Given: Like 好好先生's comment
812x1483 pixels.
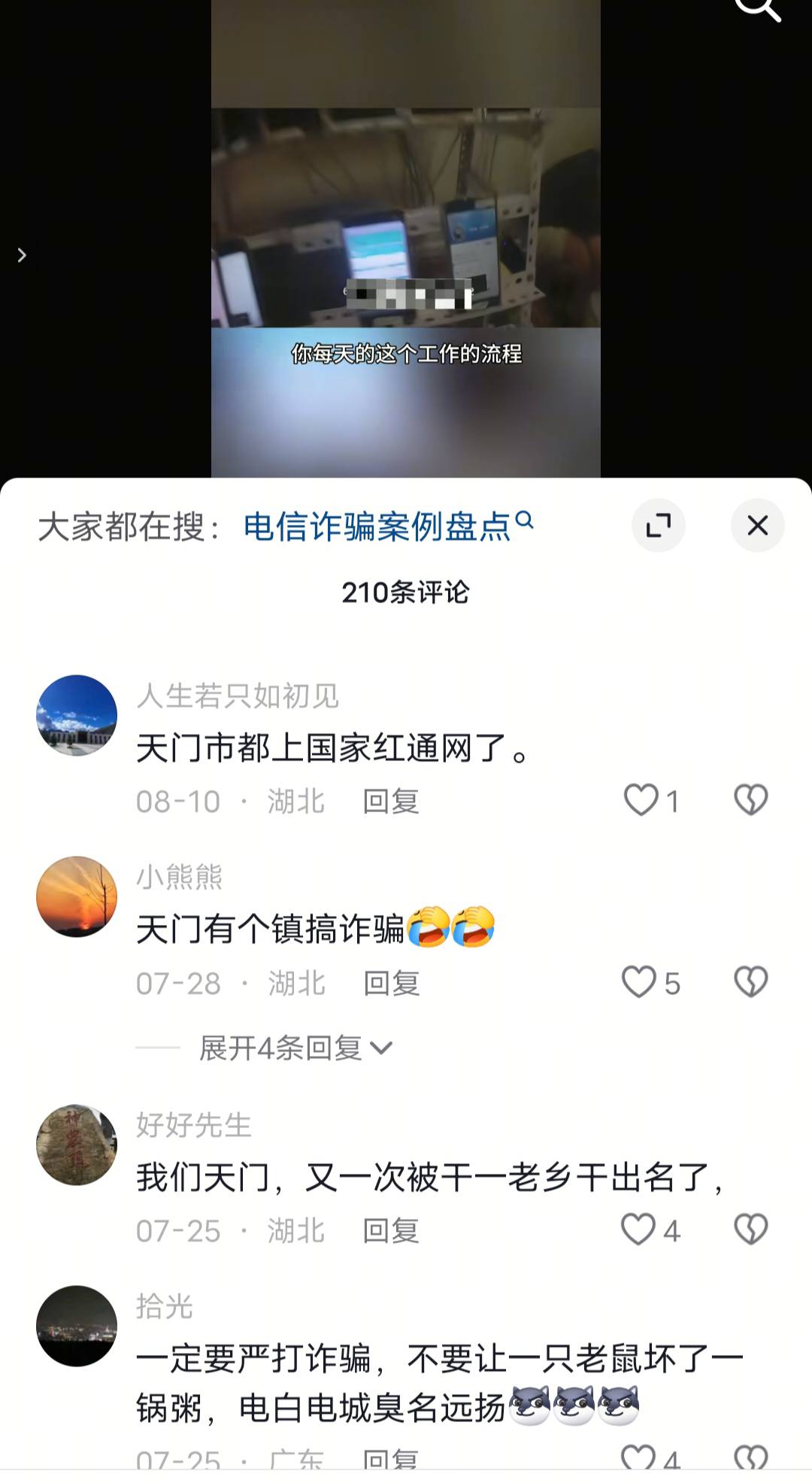Looking at the screenshot, I should click(639, 1230).
